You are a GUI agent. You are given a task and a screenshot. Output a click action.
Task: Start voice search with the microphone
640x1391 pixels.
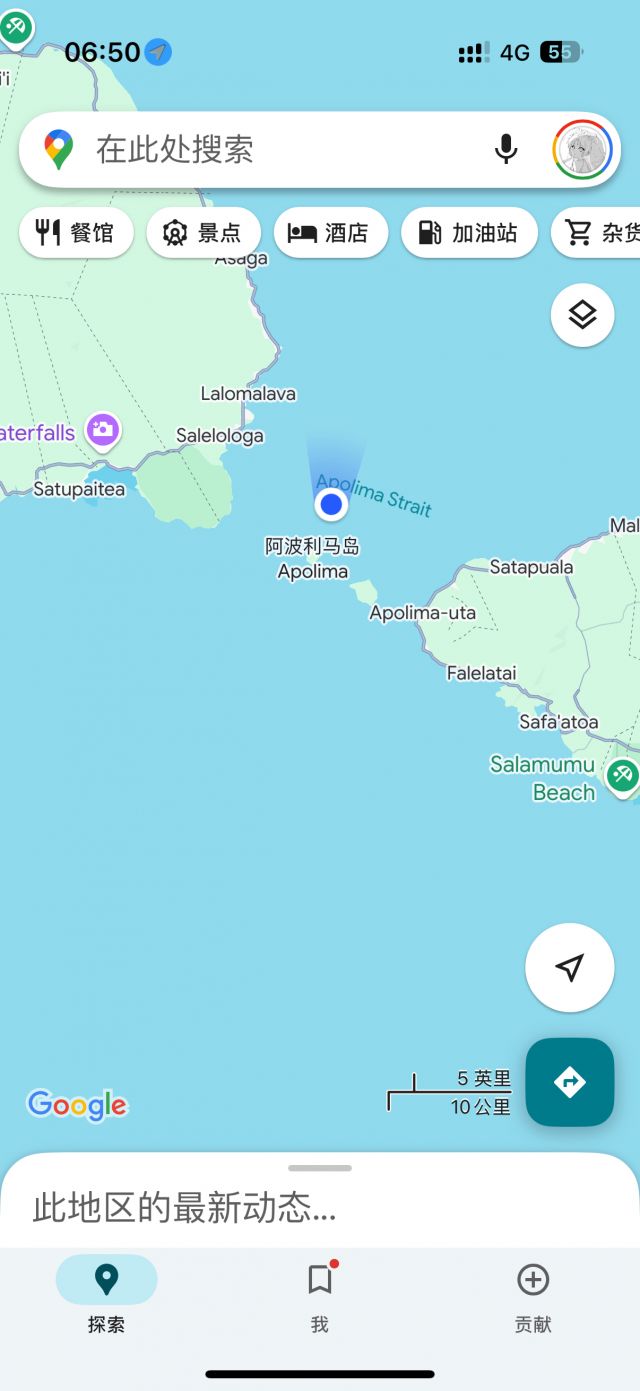[506, 150]
